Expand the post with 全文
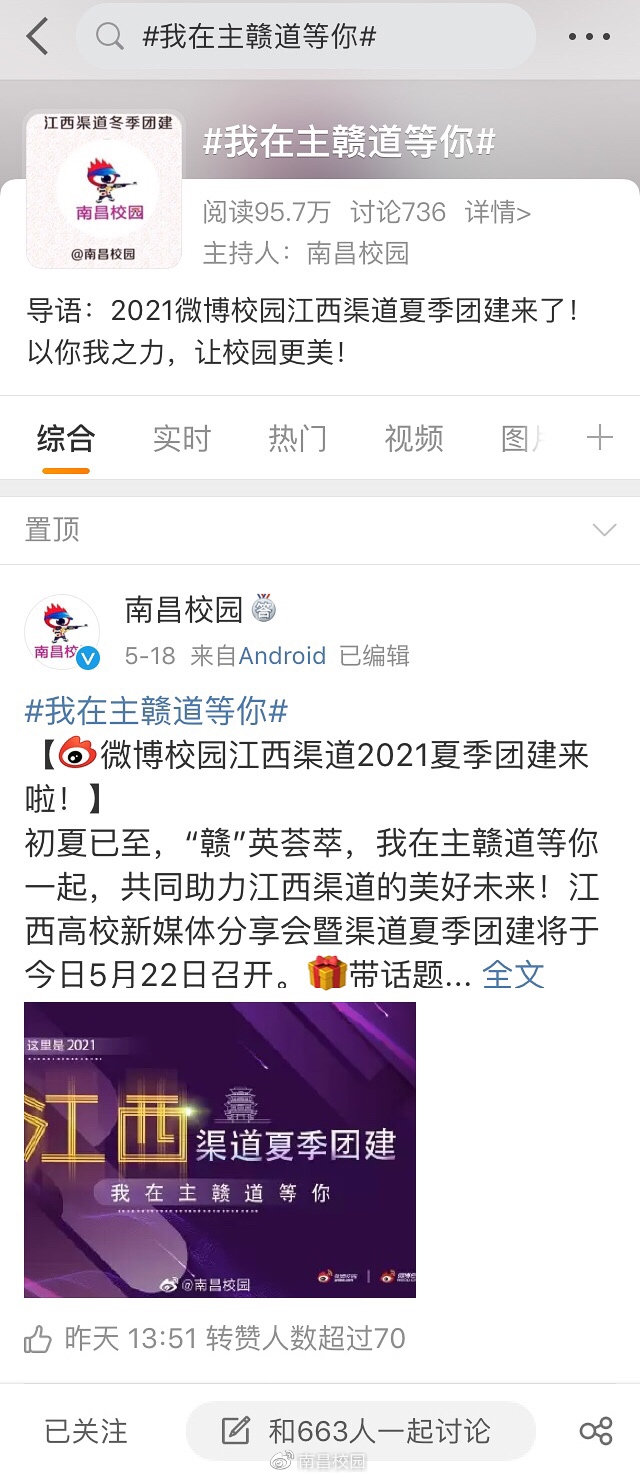The image size is (640, 1478). coord(513,973)
